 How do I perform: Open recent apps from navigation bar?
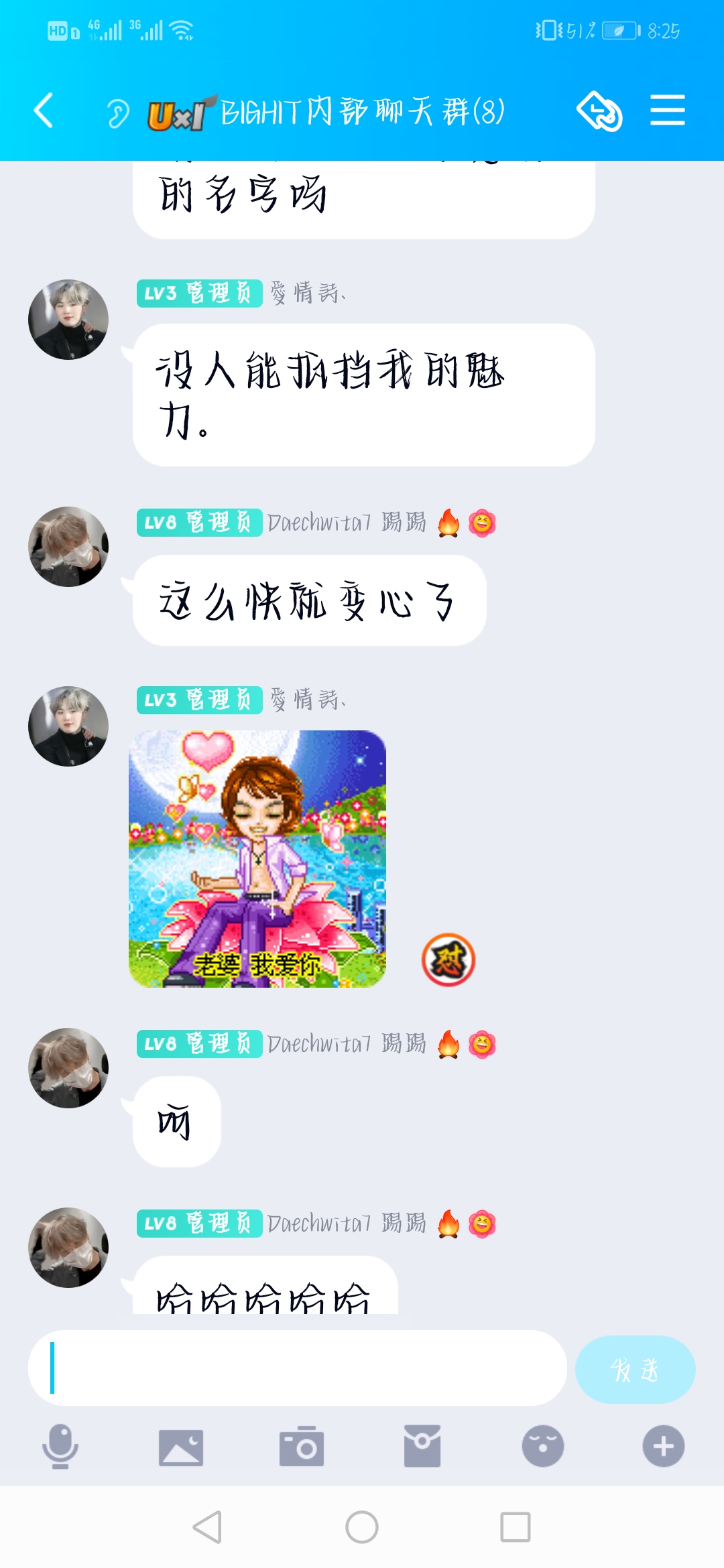[x=516, y=1527]
